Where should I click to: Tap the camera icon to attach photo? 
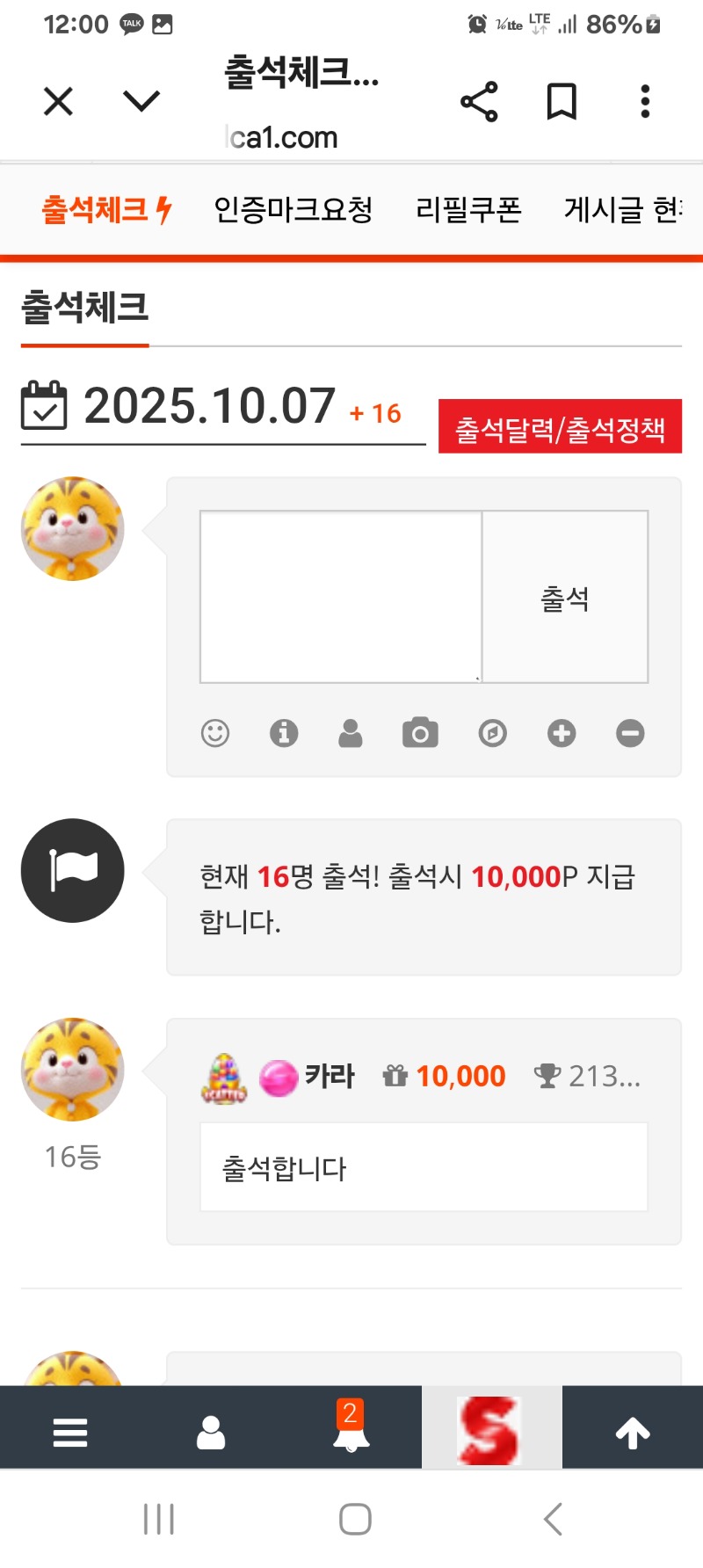[x=420, y=733]
